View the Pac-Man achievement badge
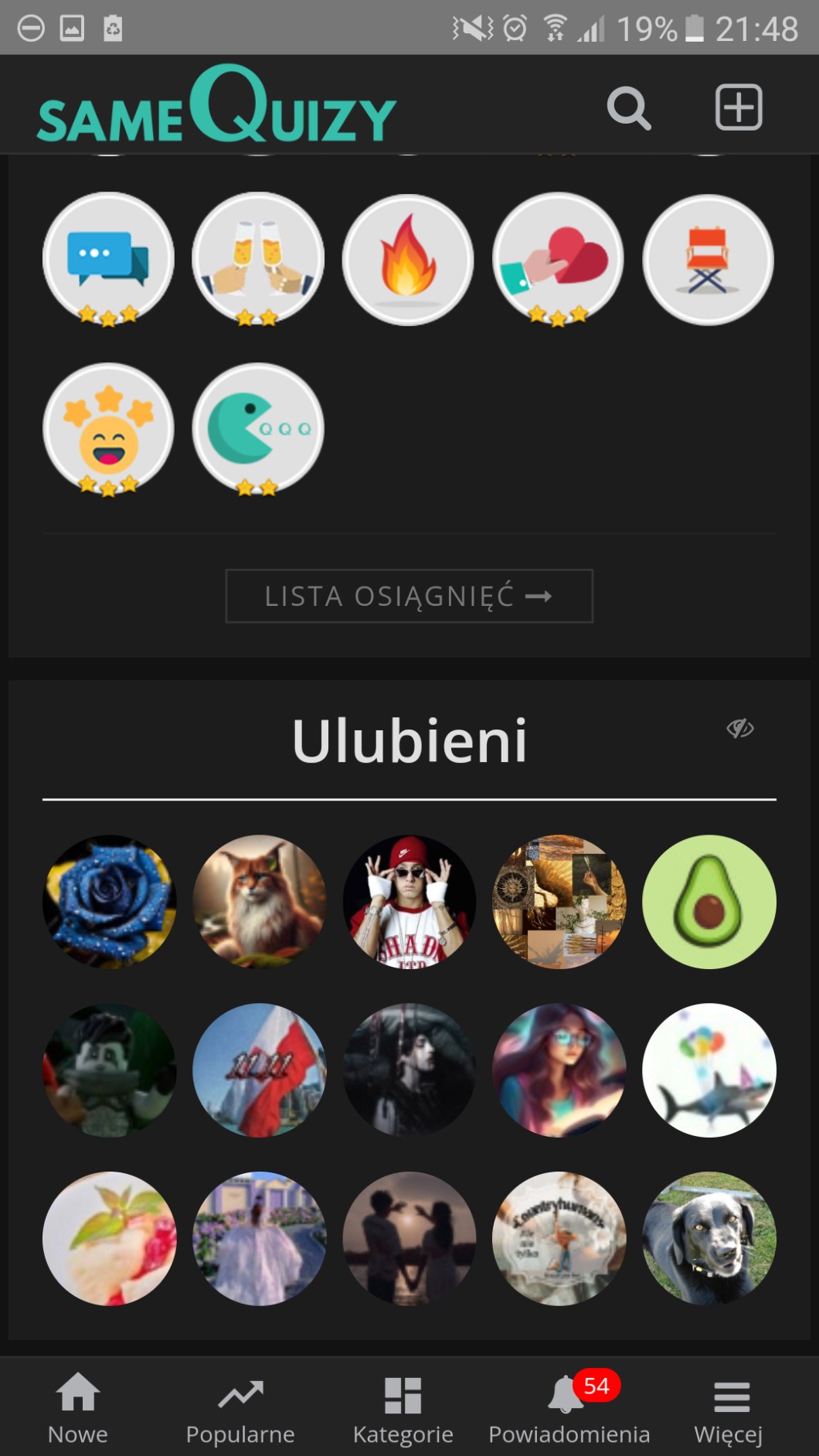Screen dimensions: 819x1456 click(x=258, y=429)
